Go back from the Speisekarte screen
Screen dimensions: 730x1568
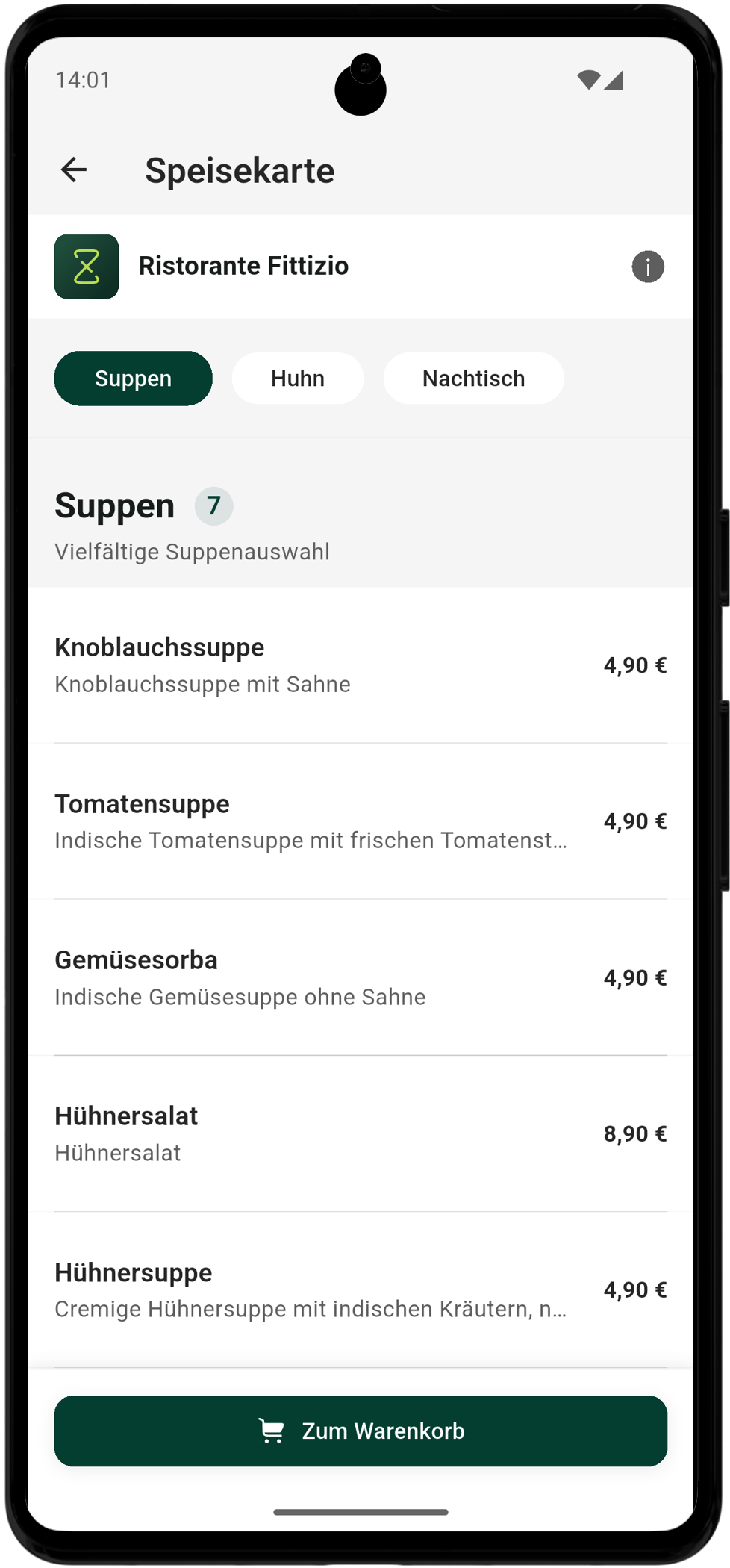tap(74, 170)
